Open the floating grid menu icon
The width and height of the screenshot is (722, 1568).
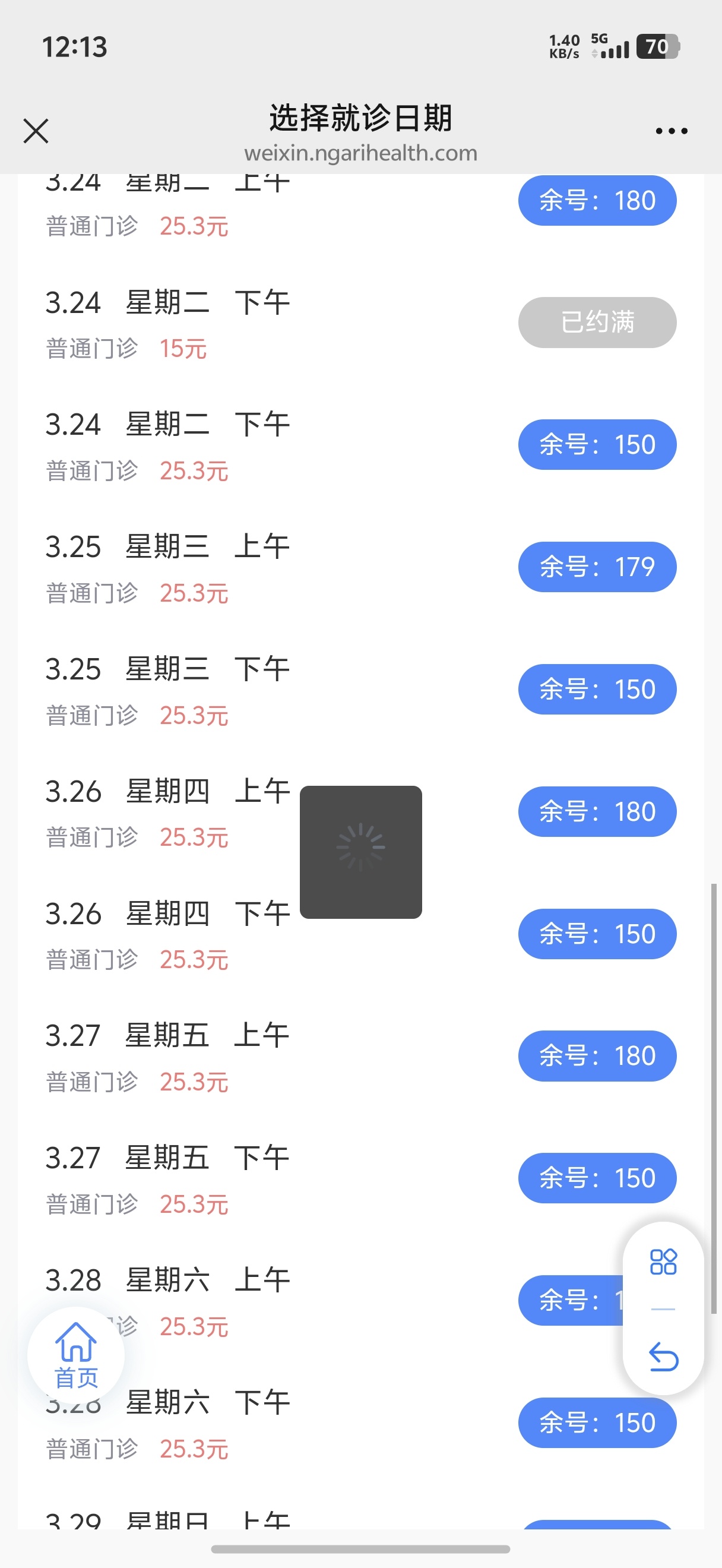663,1262
